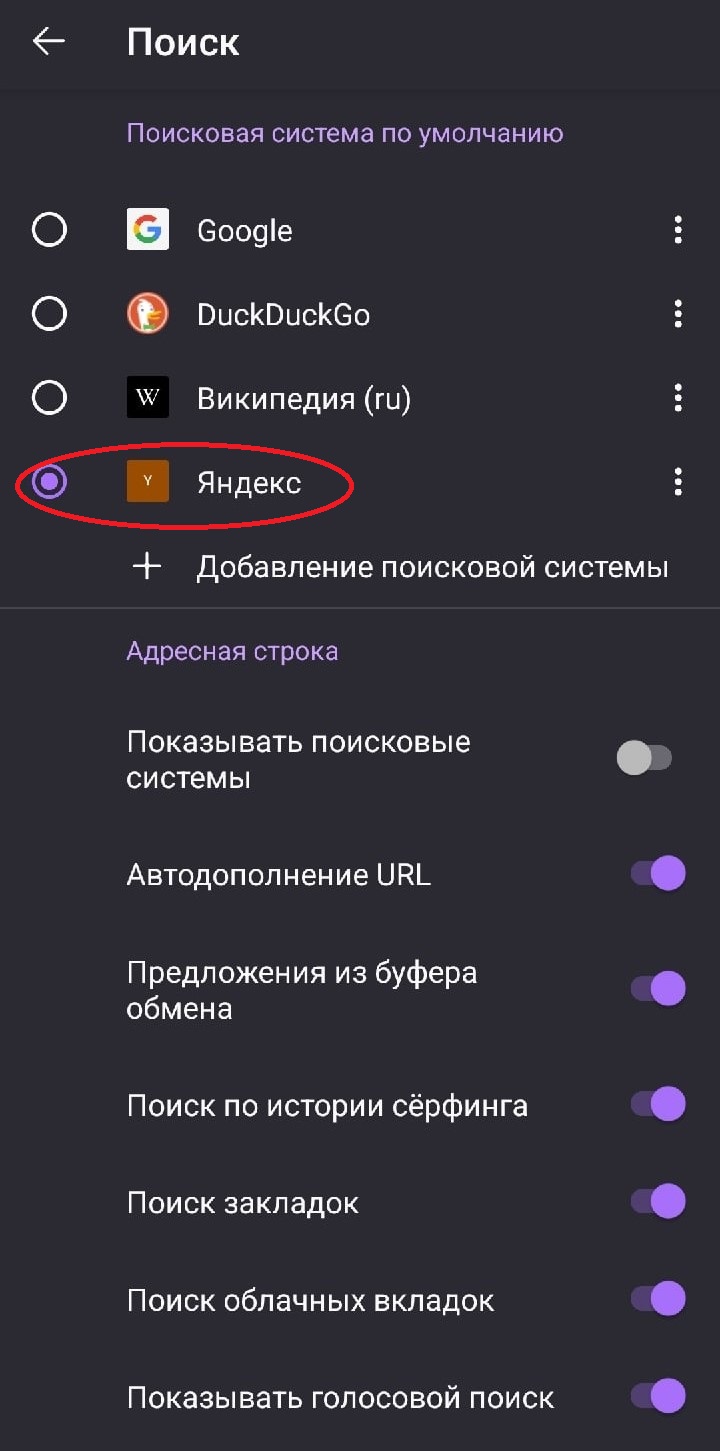
Task: Enable Показывать поисковые системы
Action: coord(645,759)
